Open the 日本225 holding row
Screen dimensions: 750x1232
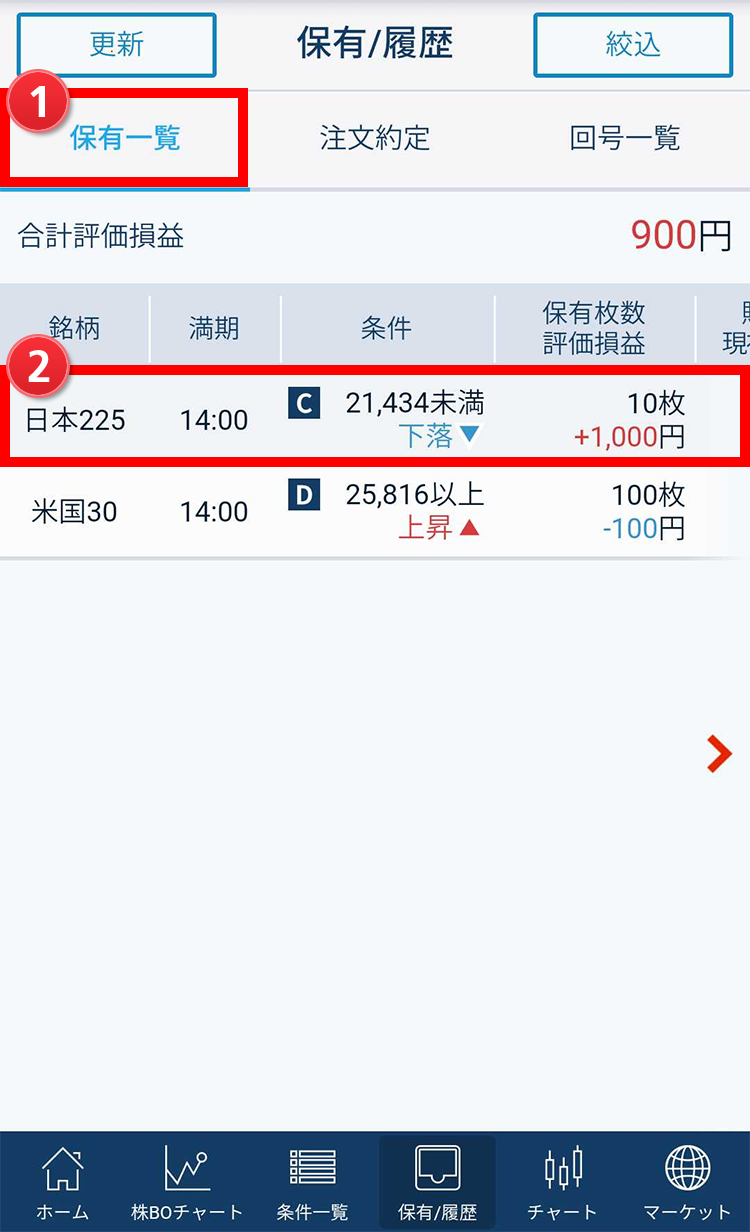pyautogui.click(x=373, y=418)
